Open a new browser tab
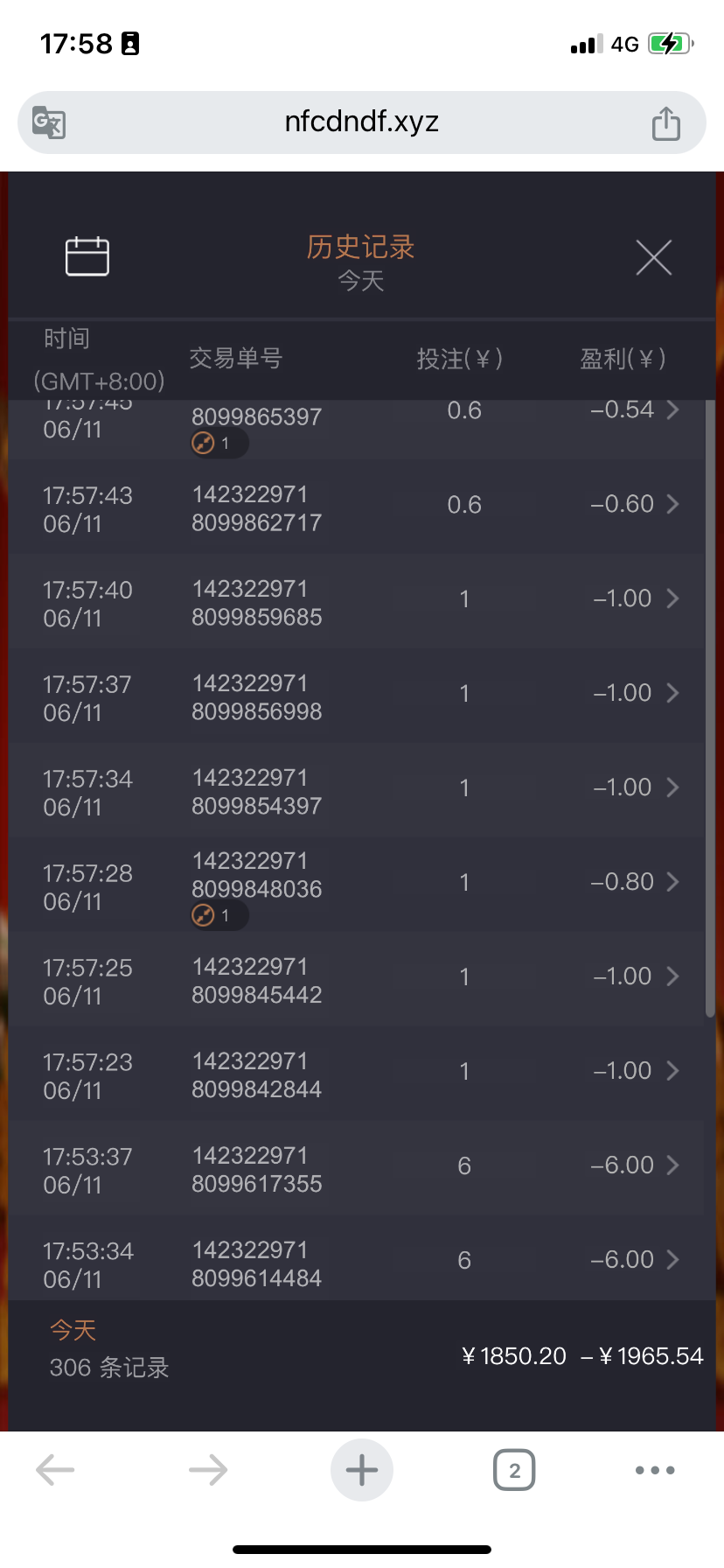The height and width of the screenshot is (1568, 724). [361, 1470]
